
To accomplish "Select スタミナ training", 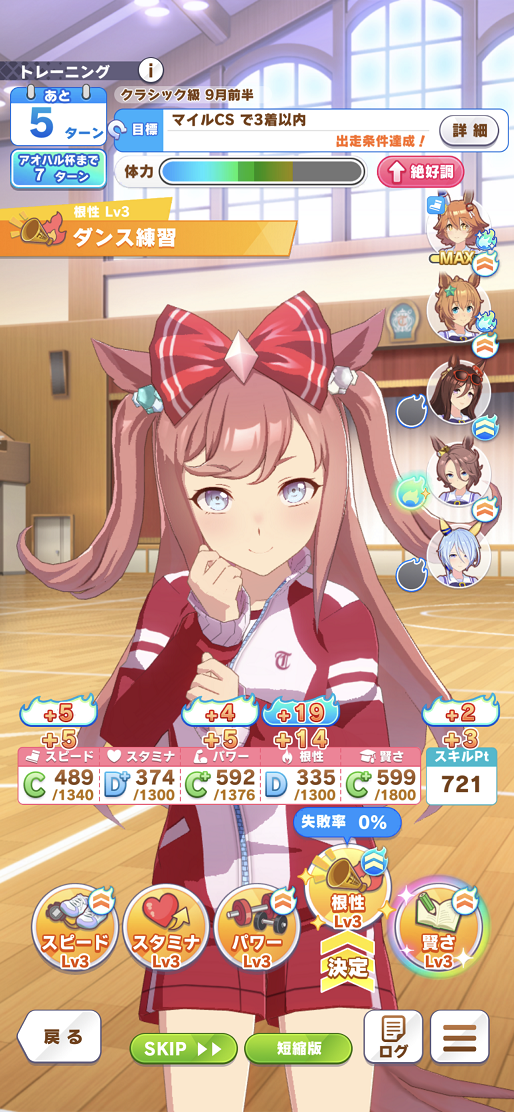I will click(x=165, y=929).
